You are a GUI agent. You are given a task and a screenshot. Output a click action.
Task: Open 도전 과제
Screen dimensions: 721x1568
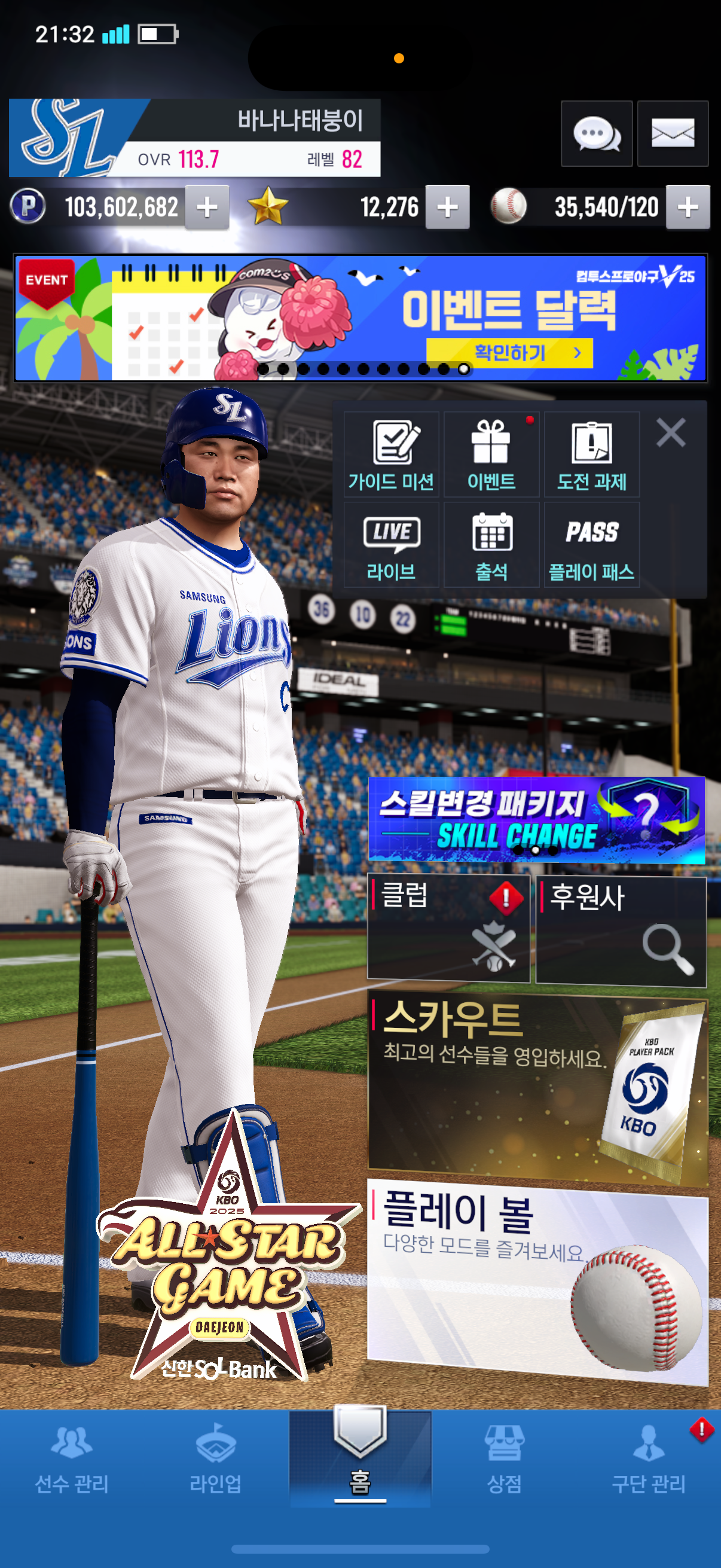tap(591, 454)
